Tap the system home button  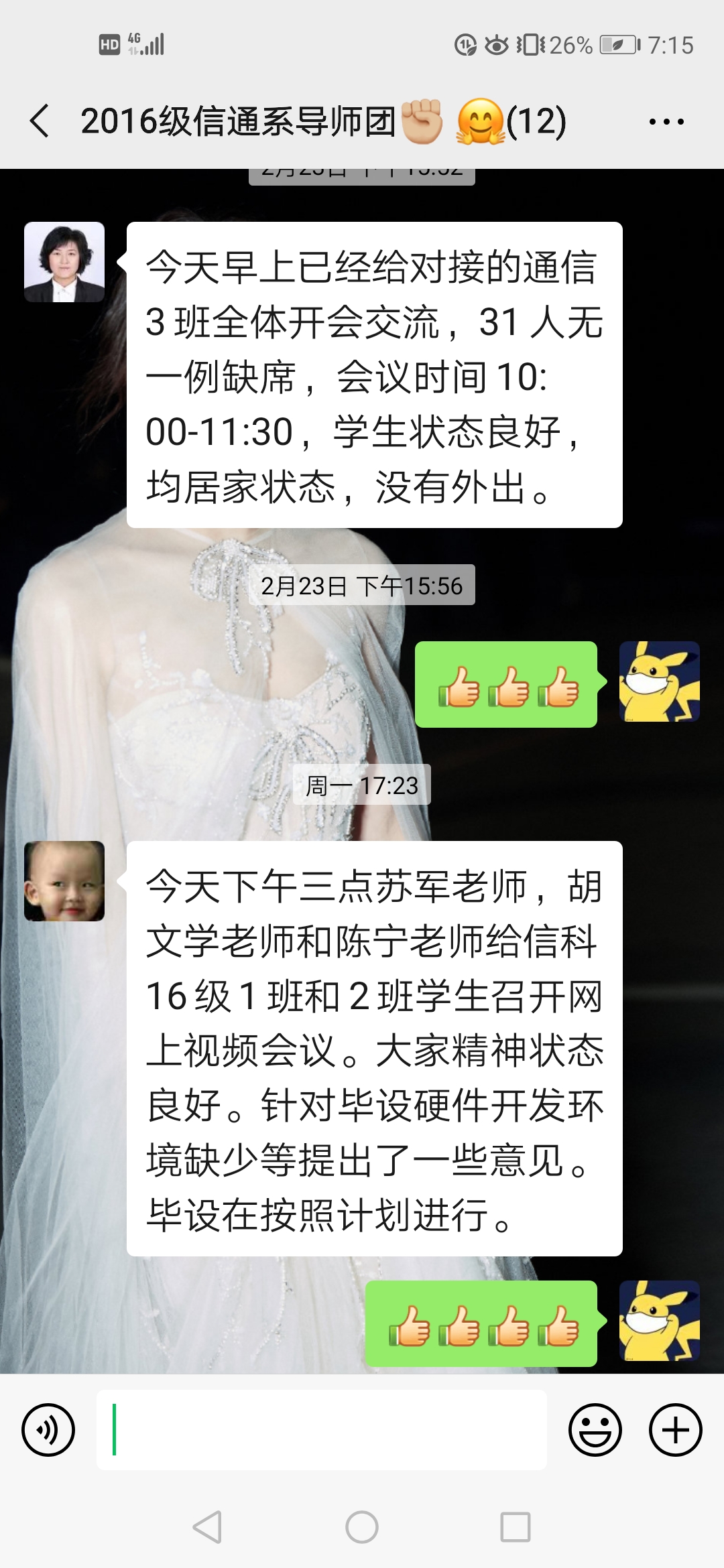pyautogui.click(x=362, y=1528)
